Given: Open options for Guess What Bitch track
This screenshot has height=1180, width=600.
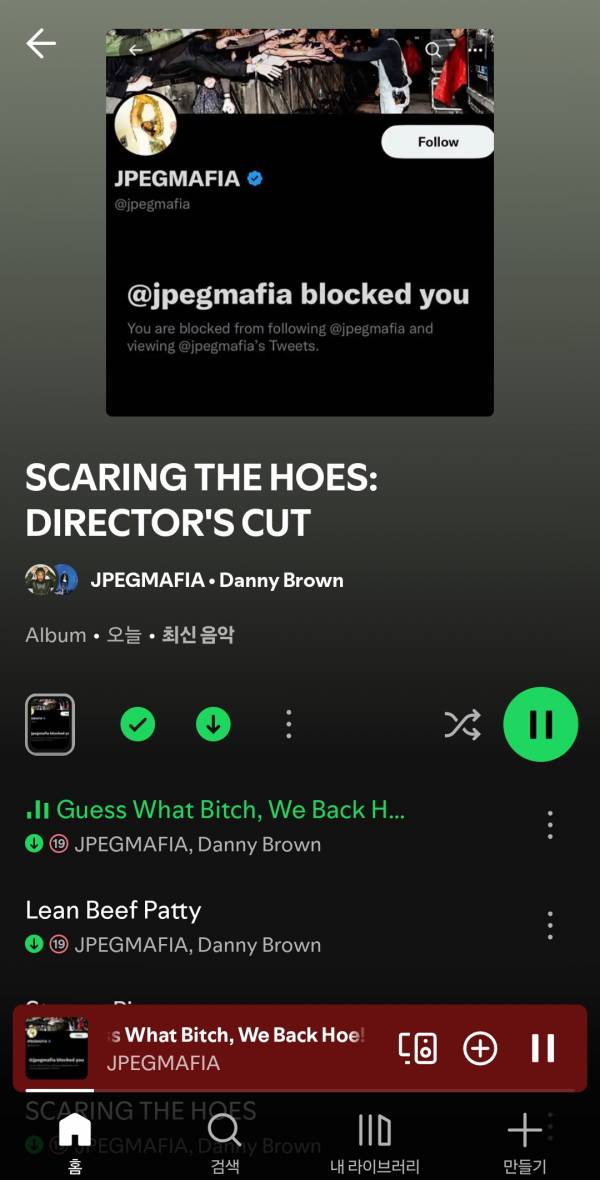Looking at the screenshot, I should [550, 825].
